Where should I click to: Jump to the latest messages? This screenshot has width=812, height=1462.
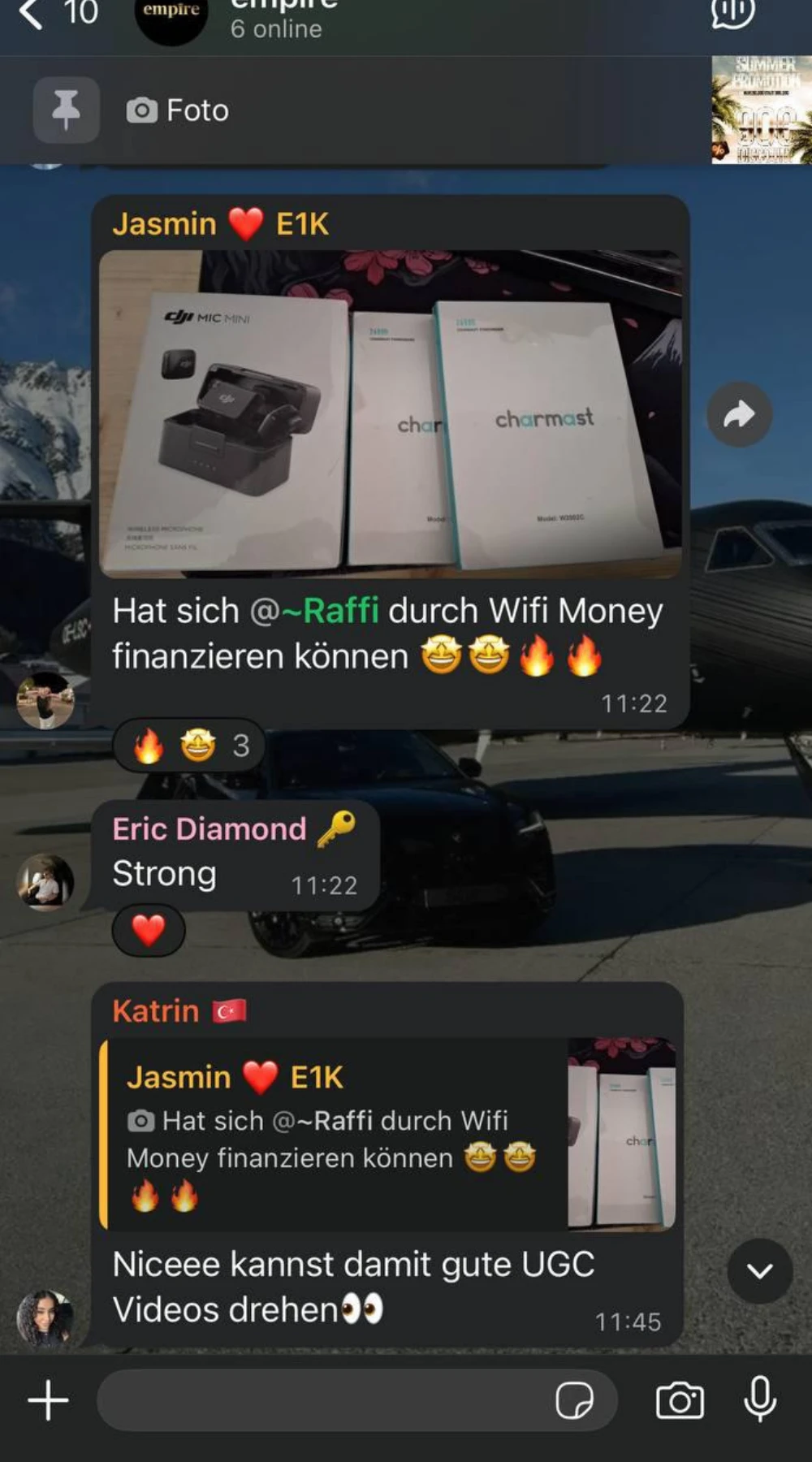[759, 1271]
